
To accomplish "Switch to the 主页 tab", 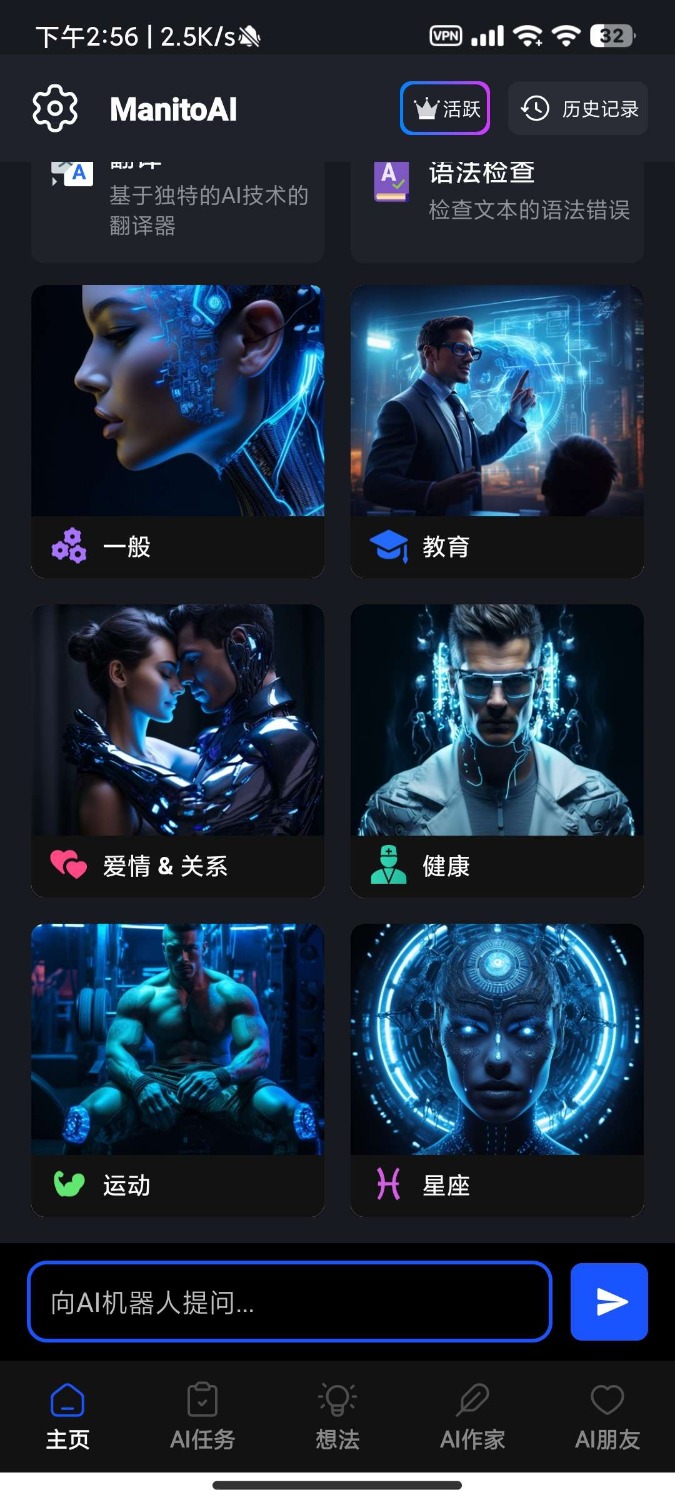I will (x=68, y=1417).
